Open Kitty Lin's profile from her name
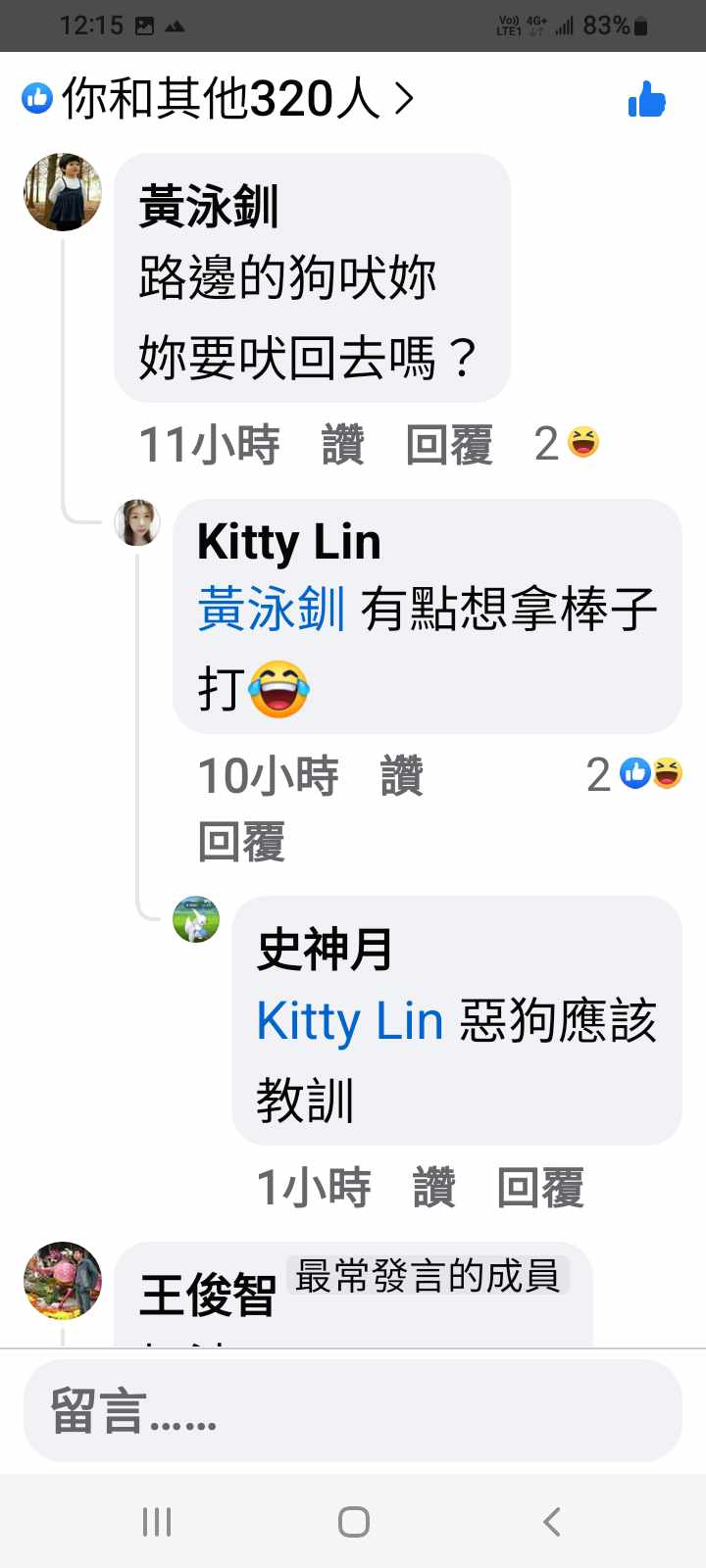This screenshot has height=1568, width=706. pyautogui.click(x=288, y=542)
